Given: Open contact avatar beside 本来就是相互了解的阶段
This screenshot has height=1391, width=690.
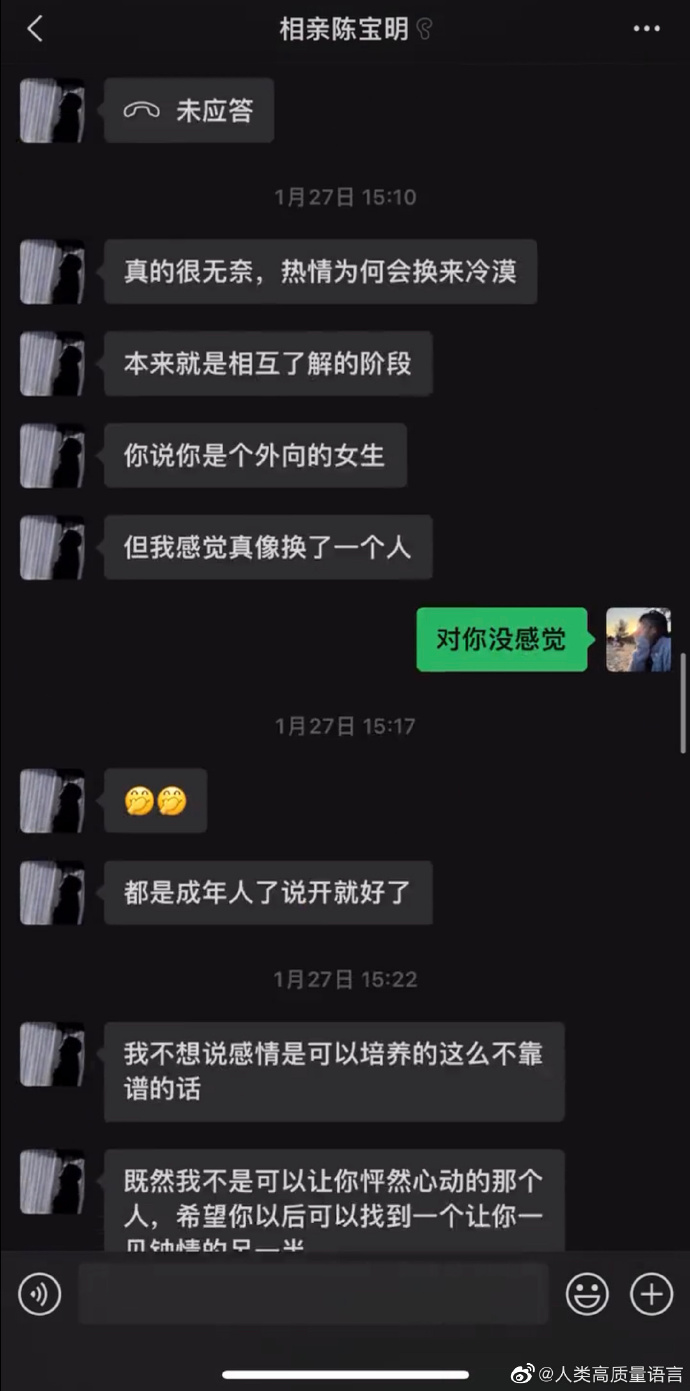Looking at the screenshot, I should tap(52, 363).
